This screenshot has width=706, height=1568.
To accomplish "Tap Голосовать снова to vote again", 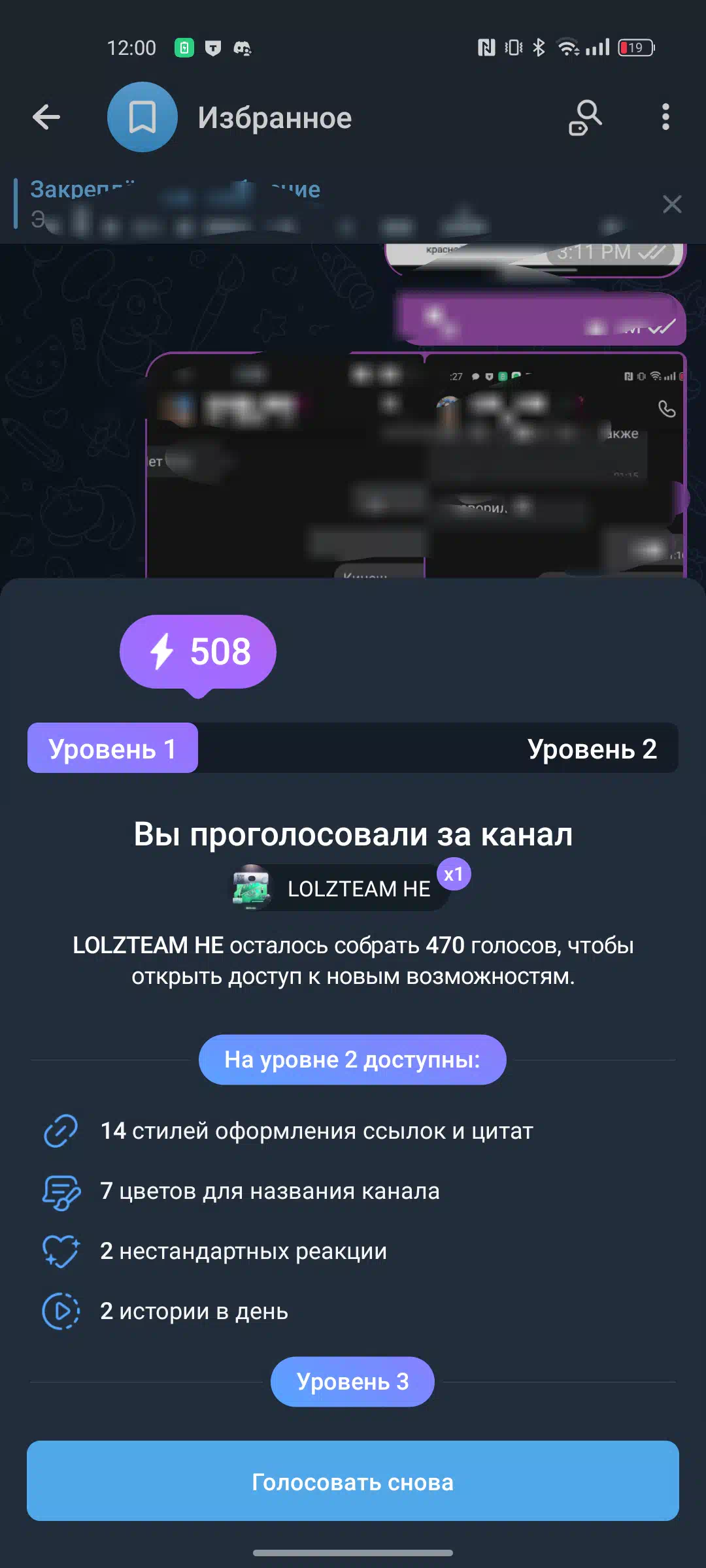I will 352,1480.
